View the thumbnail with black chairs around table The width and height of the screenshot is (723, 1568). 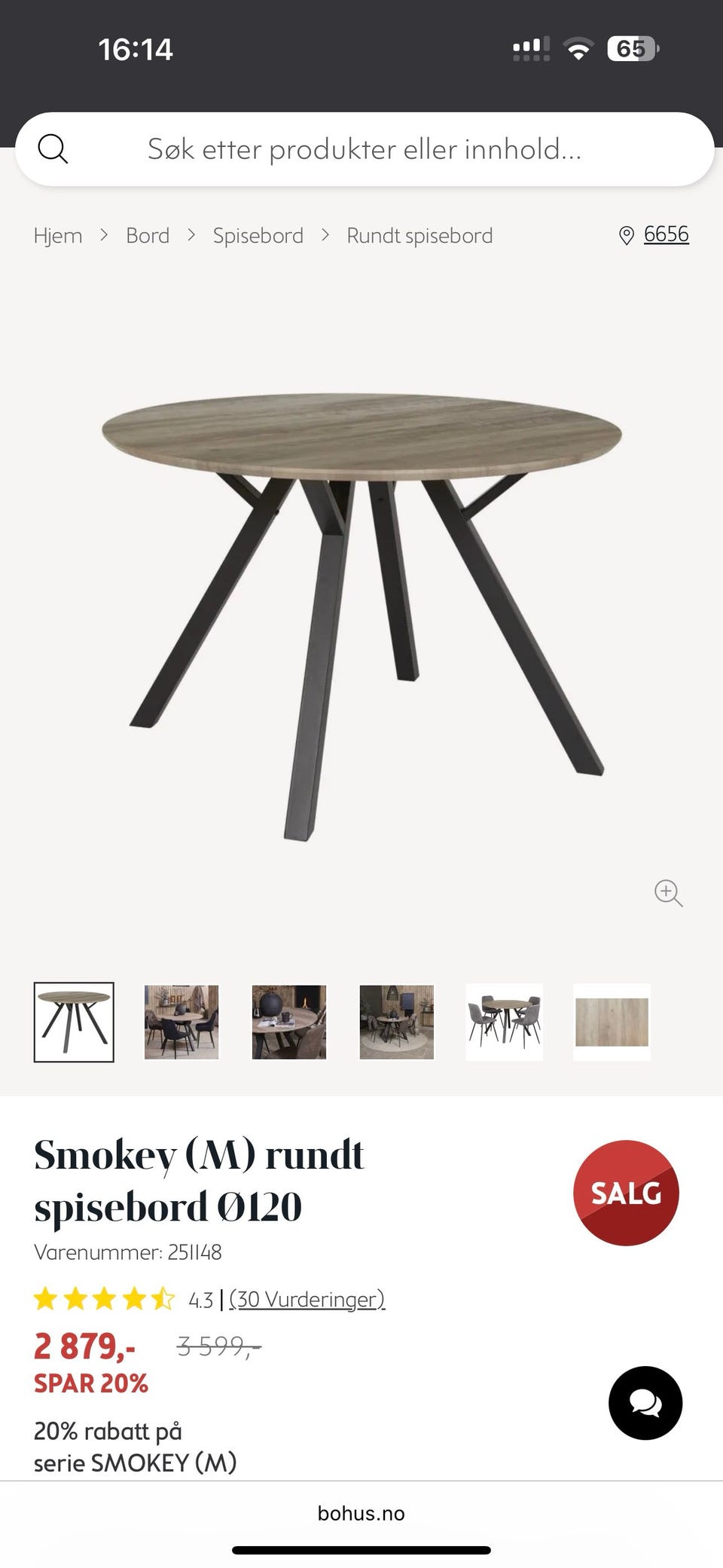tap(182, 1022)
